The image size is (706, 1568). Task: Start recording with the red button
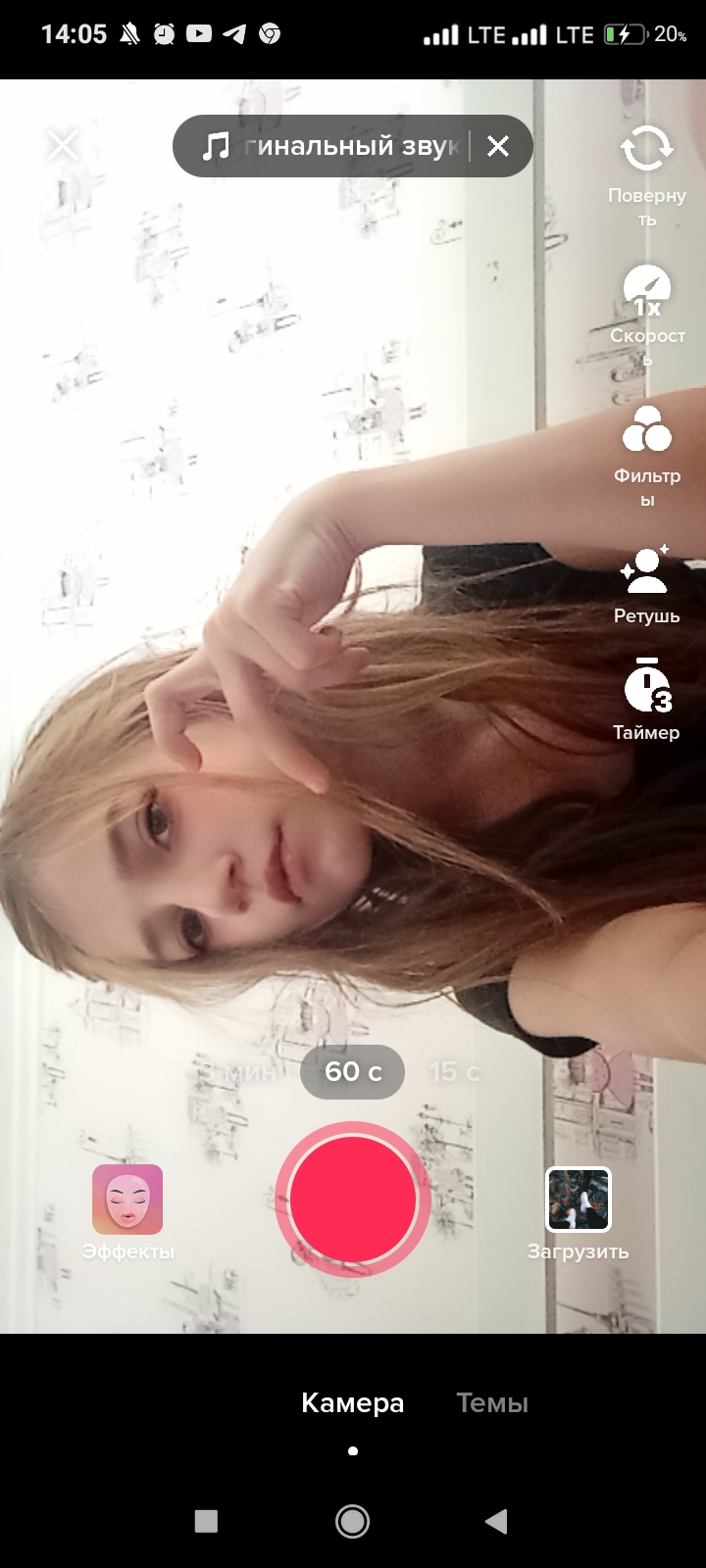353,1200
